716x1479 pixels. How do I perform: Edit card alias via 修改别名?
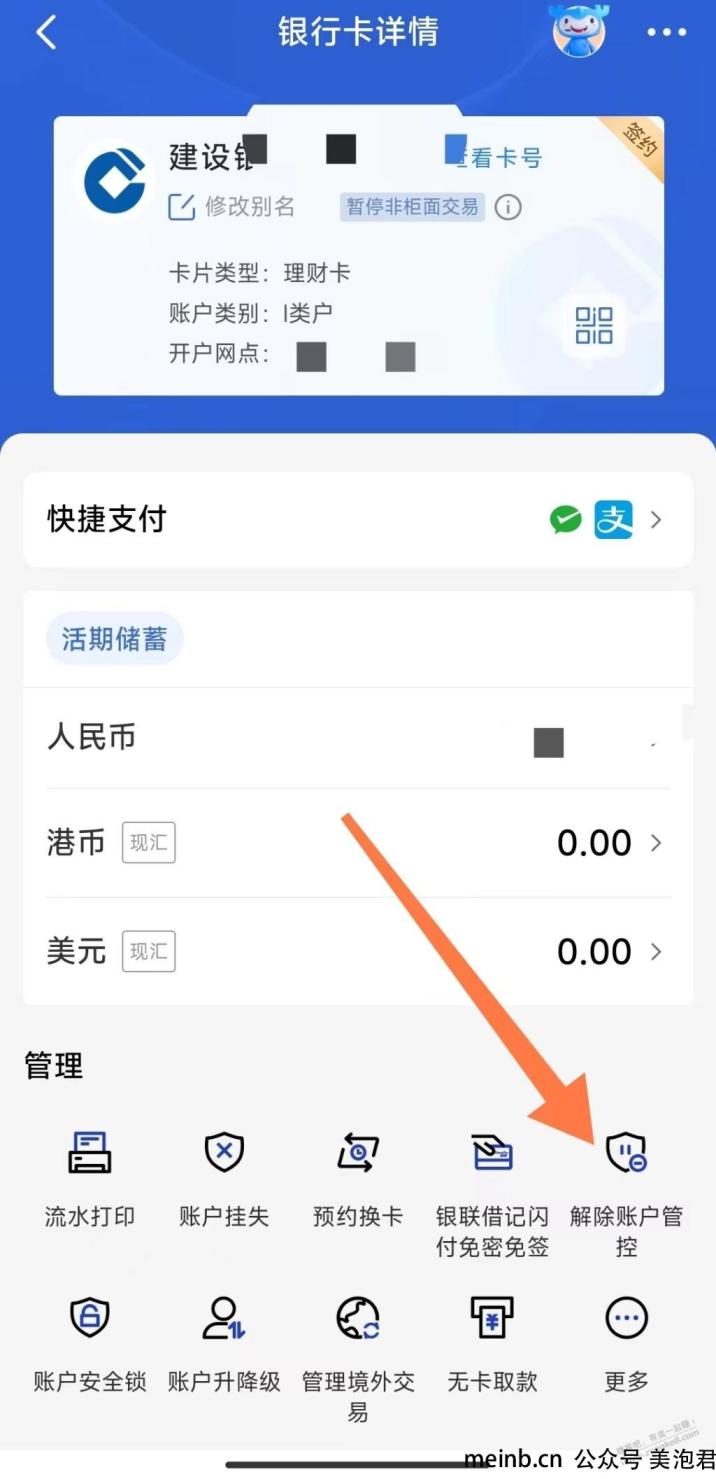tap(232, 207)
